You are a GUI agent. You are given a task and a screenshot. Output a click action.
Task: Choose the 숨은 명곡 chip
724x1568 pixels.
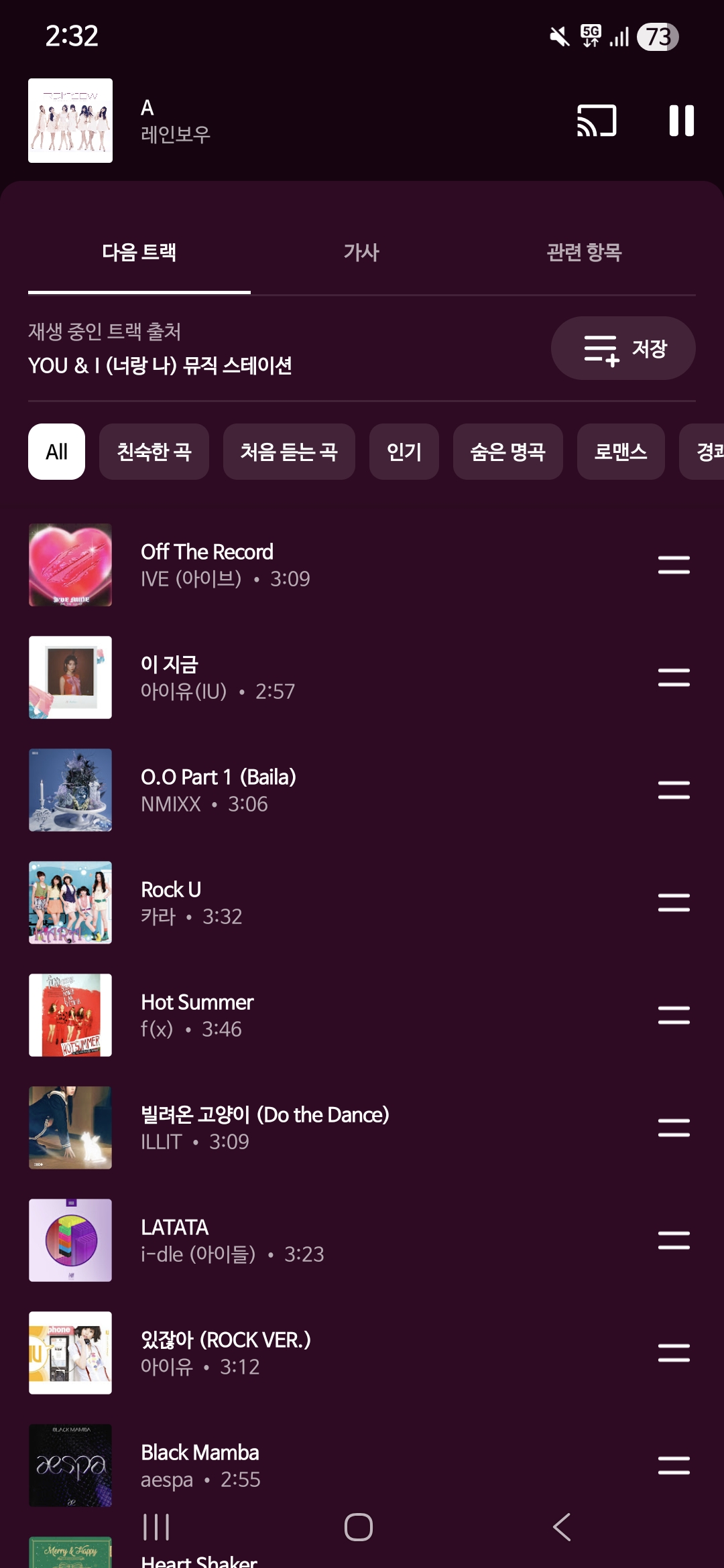click(x=507, y=452)
